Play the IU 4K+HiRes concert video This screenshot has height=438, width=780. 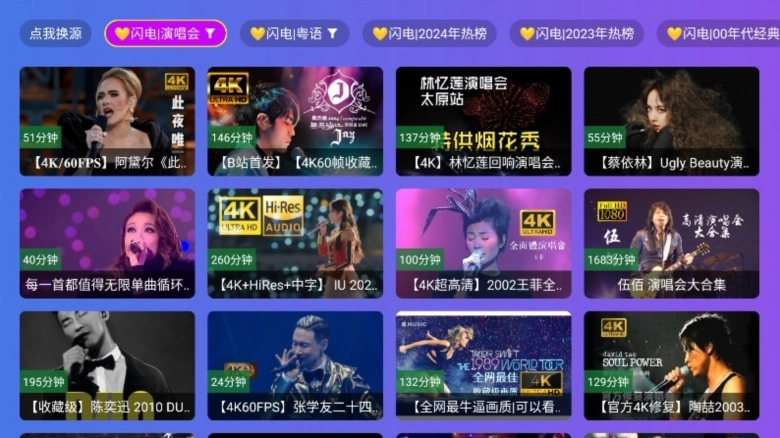click(x=295, y=243)
